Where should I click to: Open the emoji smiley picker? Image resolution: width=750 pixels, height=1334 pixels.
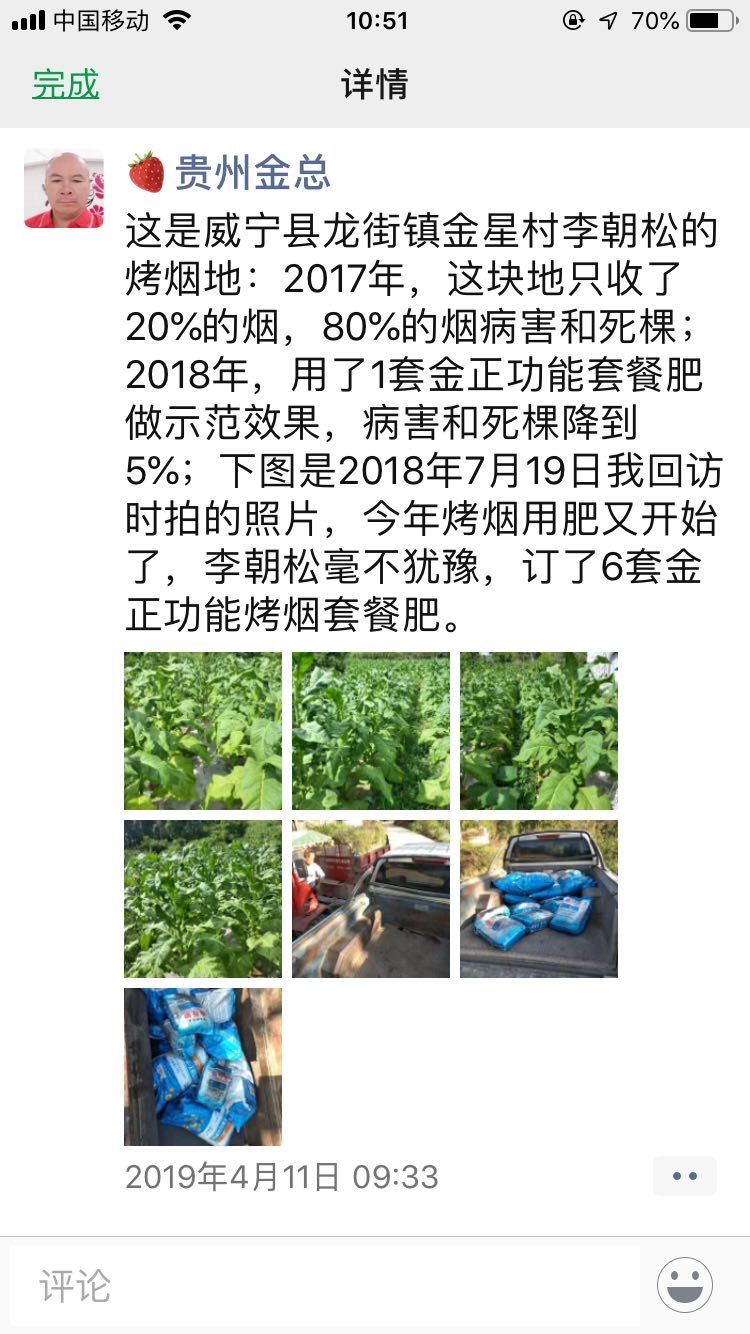point(685,1286)
